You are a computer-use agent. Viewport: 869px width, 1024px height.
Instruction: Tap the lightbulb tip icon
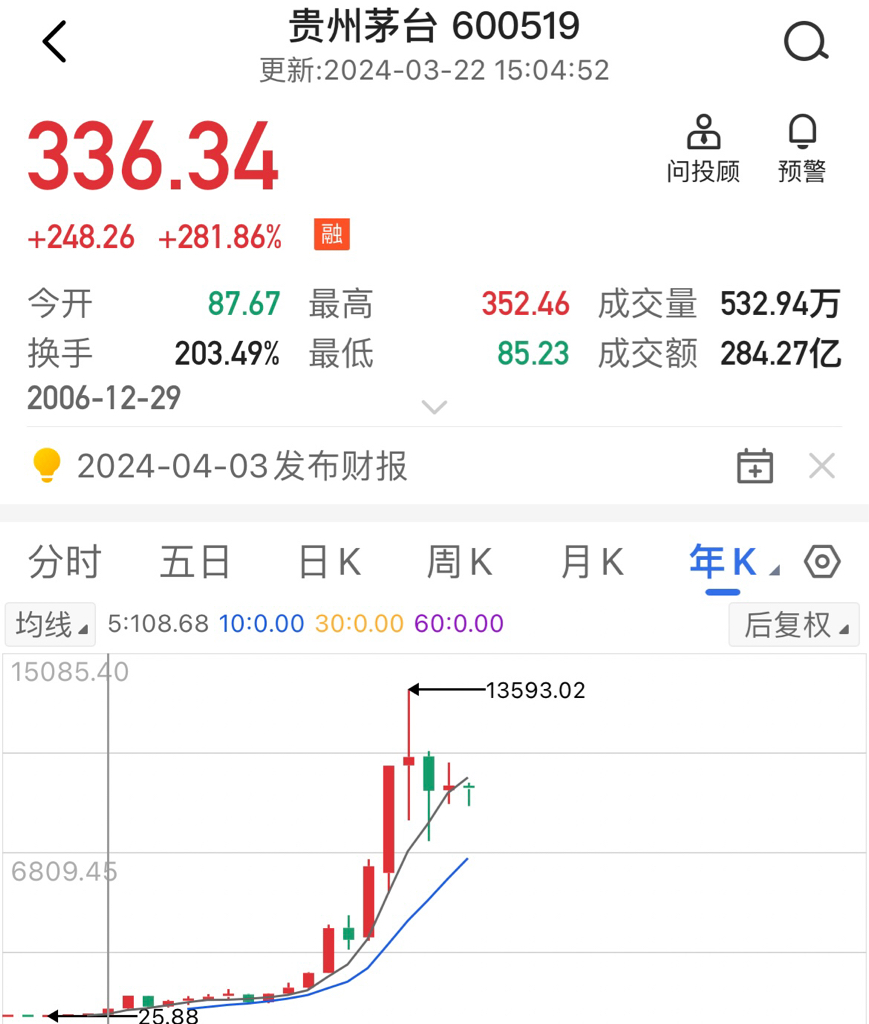click(47, 466)
